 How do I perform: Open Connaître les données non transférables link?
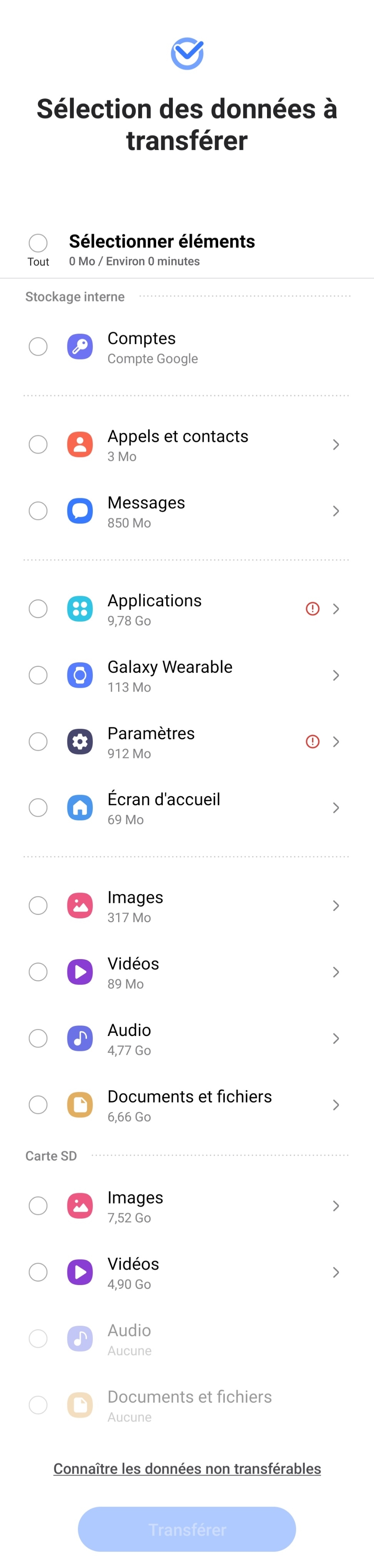pos(187,1469)
